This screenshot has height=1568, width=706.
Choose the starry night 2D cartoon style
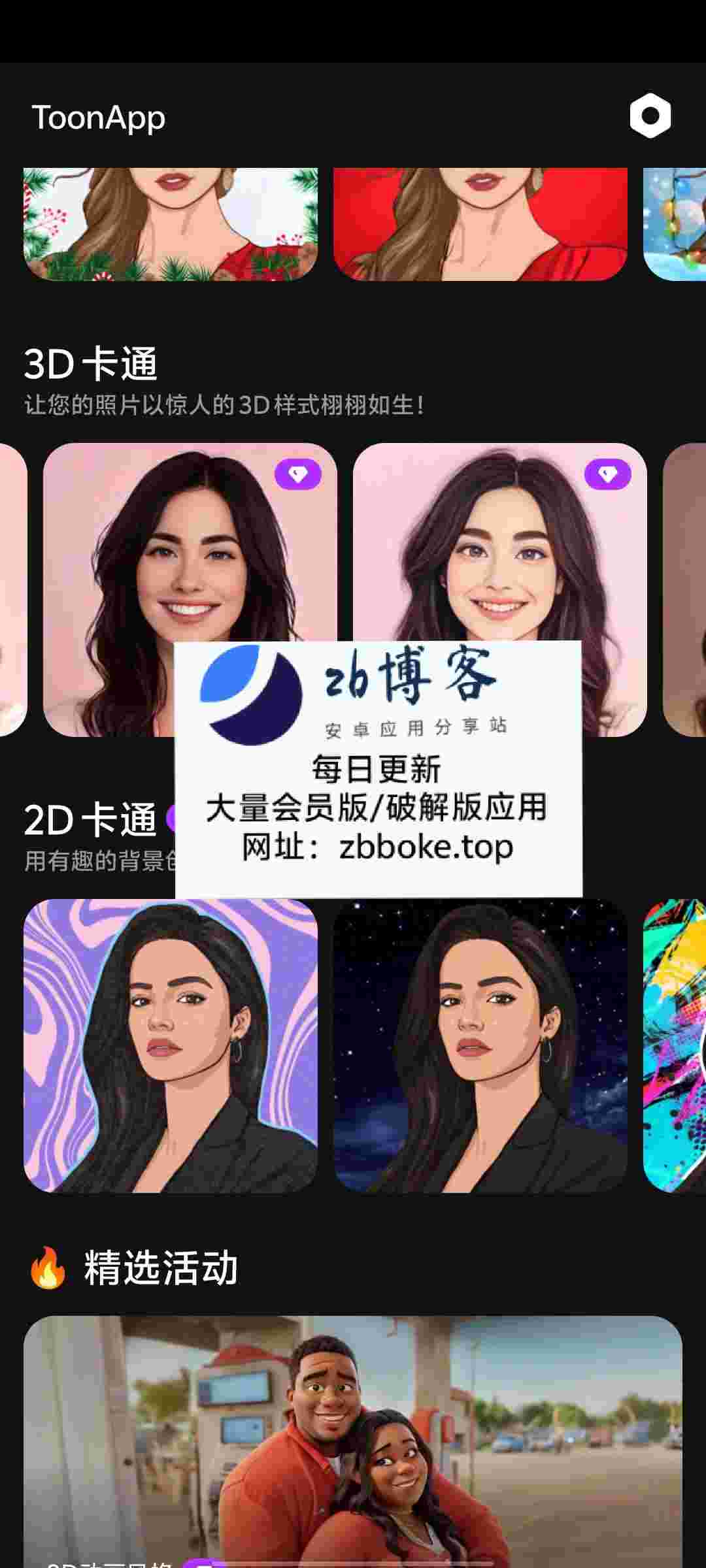click(480, 1045)
